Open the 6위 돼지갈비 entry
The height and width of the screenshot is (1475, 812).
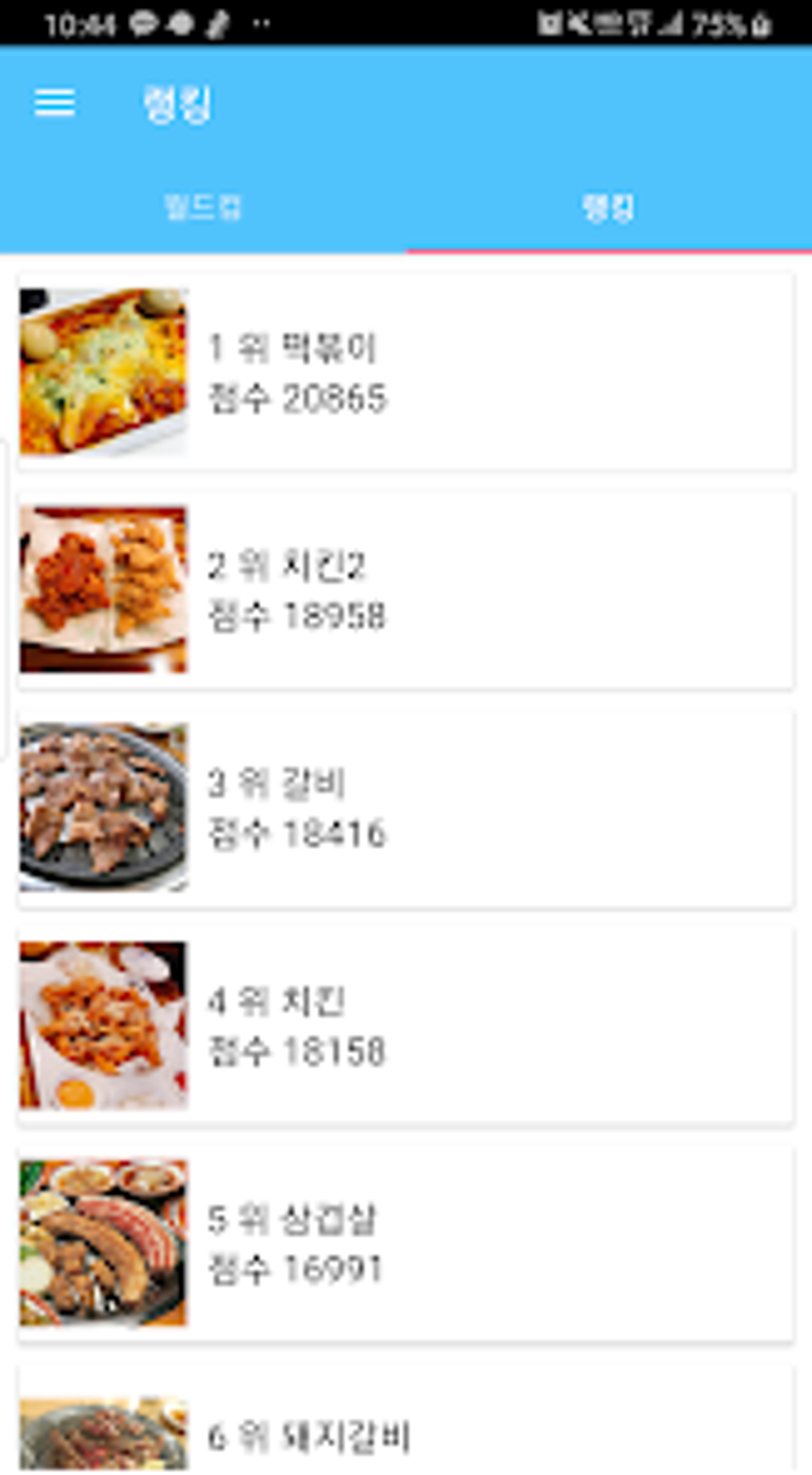406,1426
